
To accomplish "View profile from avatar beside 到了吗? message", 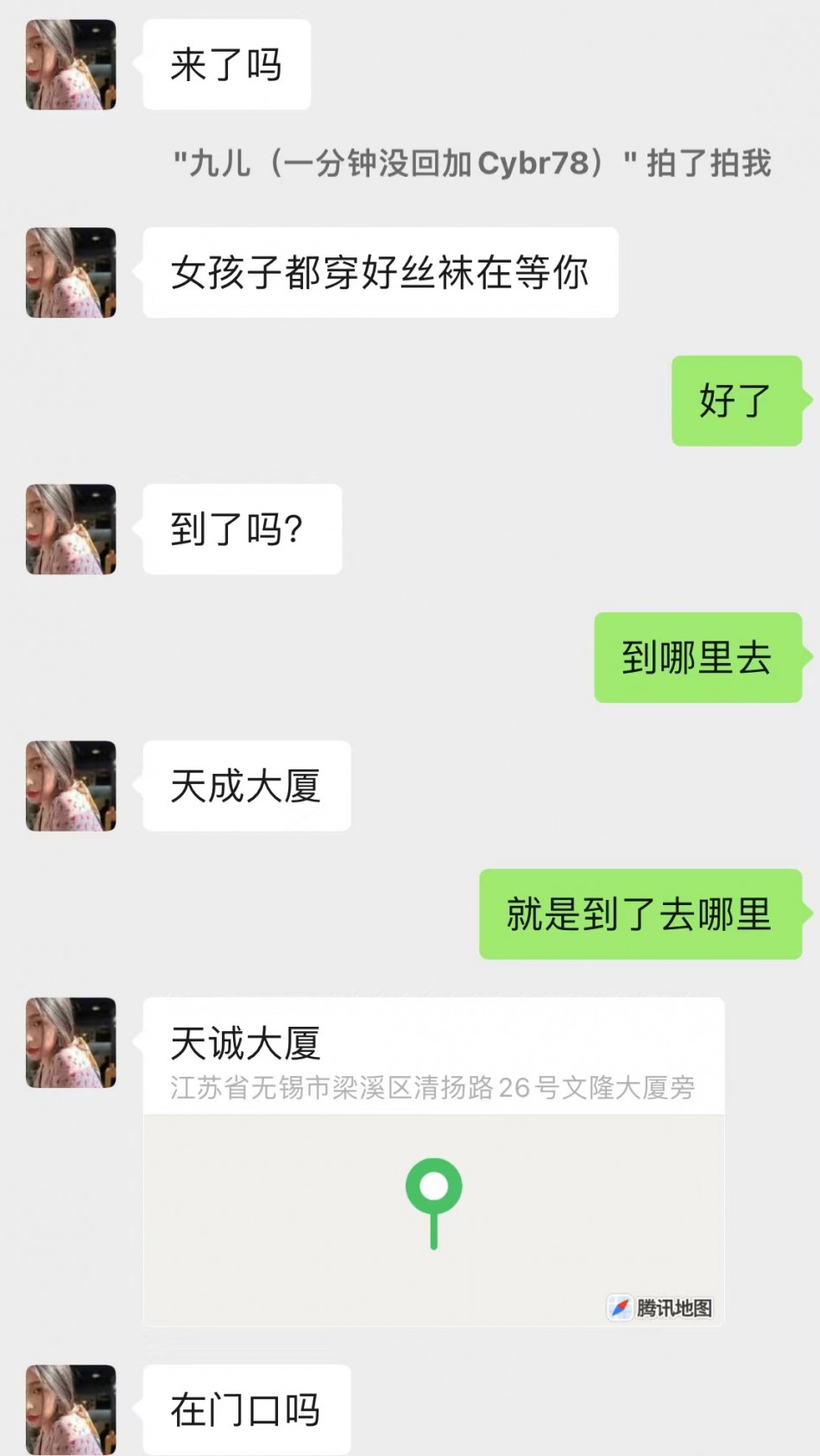I will (71, 529).
